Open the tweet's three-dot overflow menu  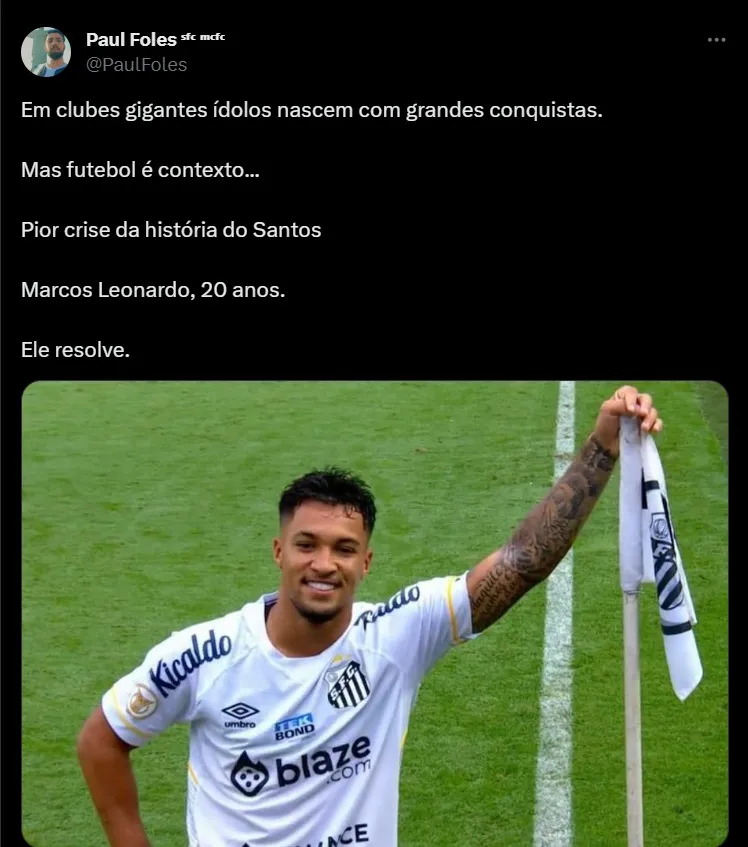716,40
